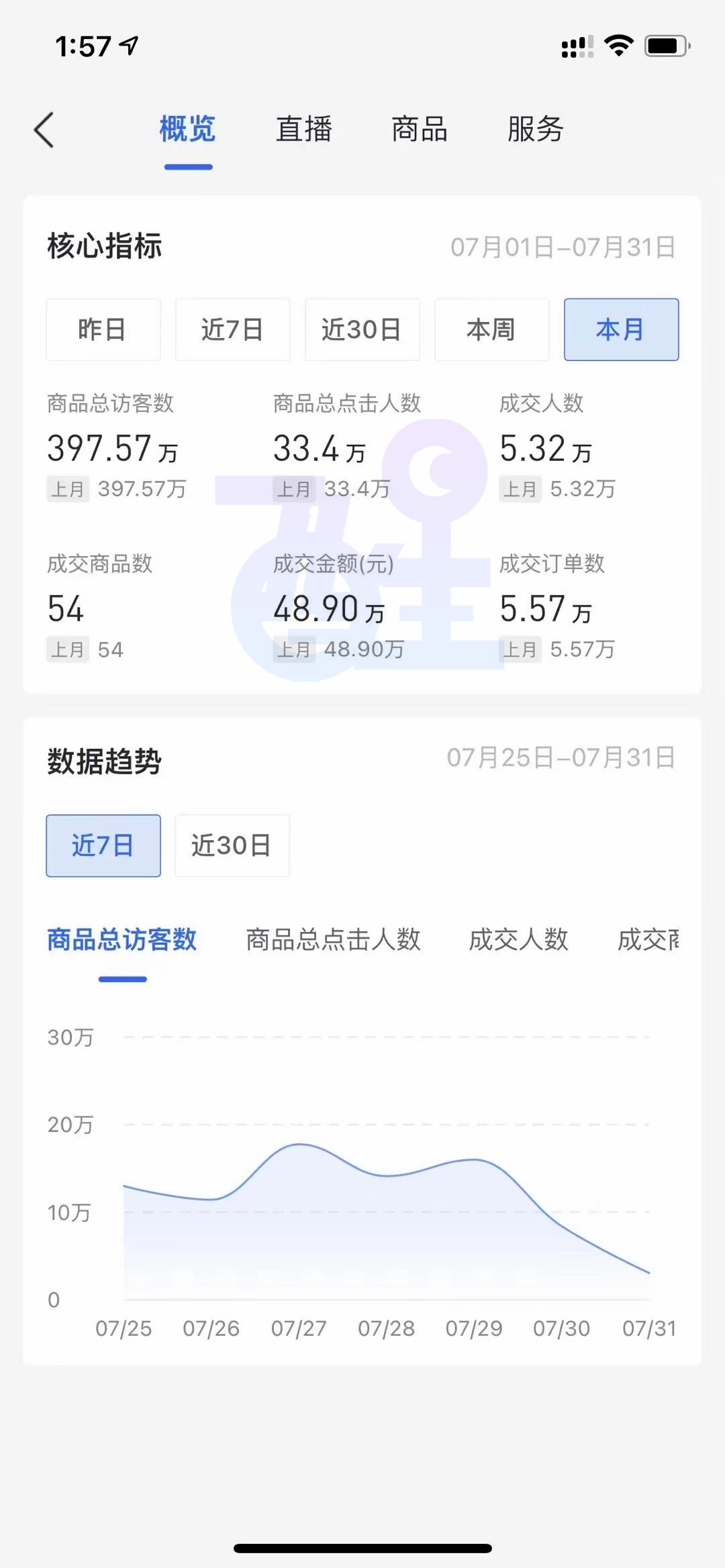Tap the back arrow at top left
Screen dimensions: 725x1568
tap(44, 129)
